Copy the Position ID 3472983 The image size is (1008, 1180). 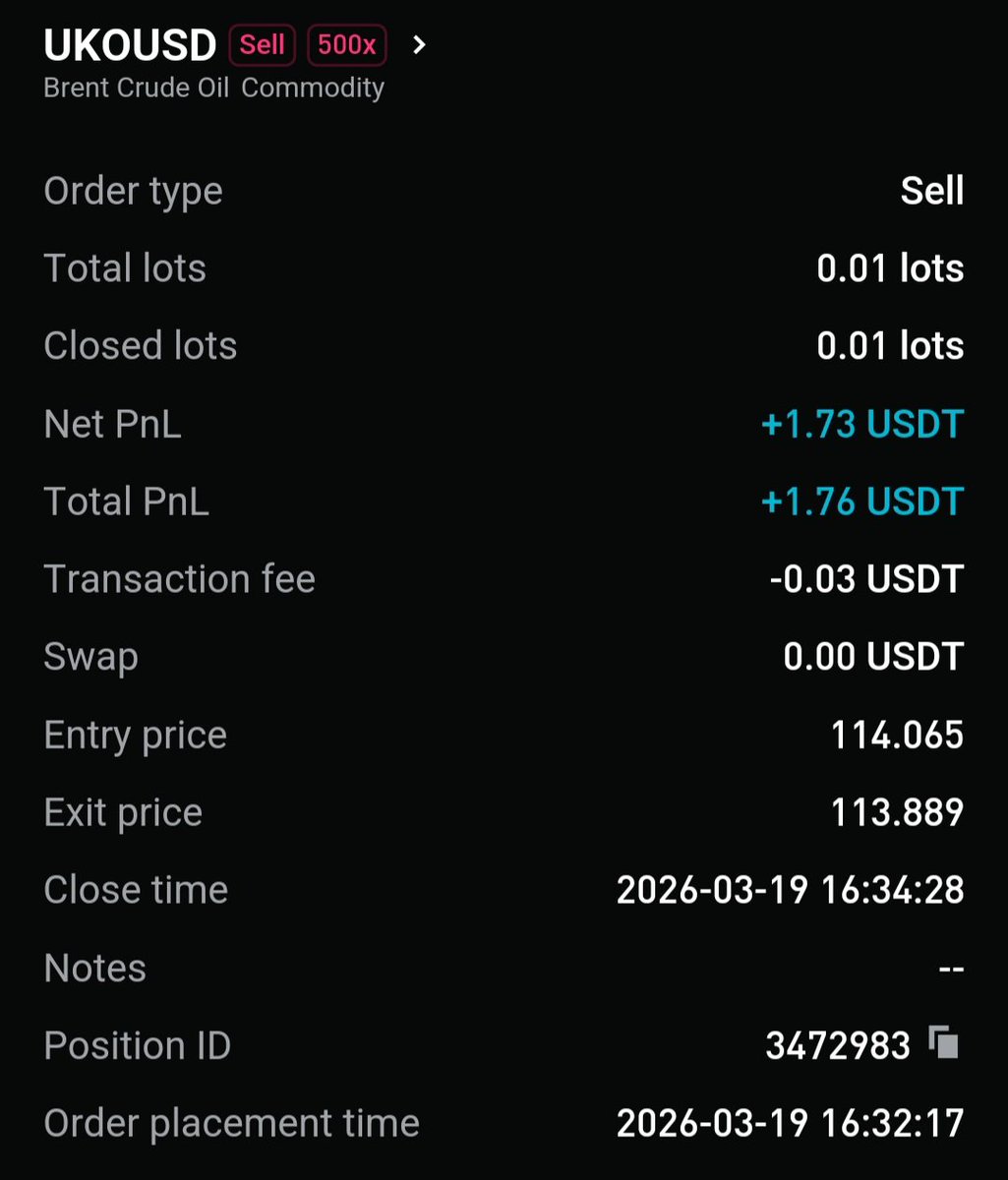point(943,1043)
